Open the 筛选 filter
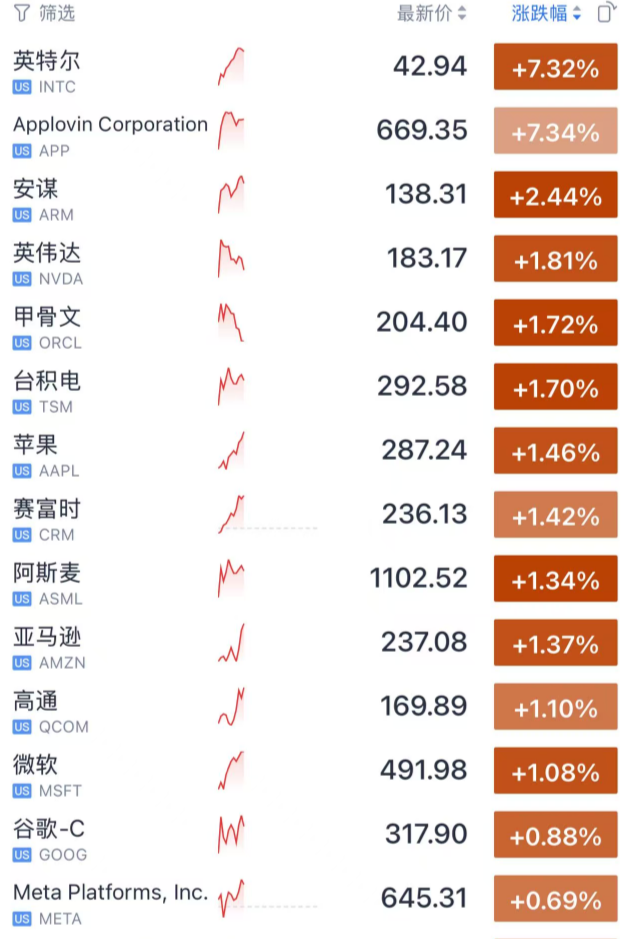The image size is (633, 939). pos(44,14)
